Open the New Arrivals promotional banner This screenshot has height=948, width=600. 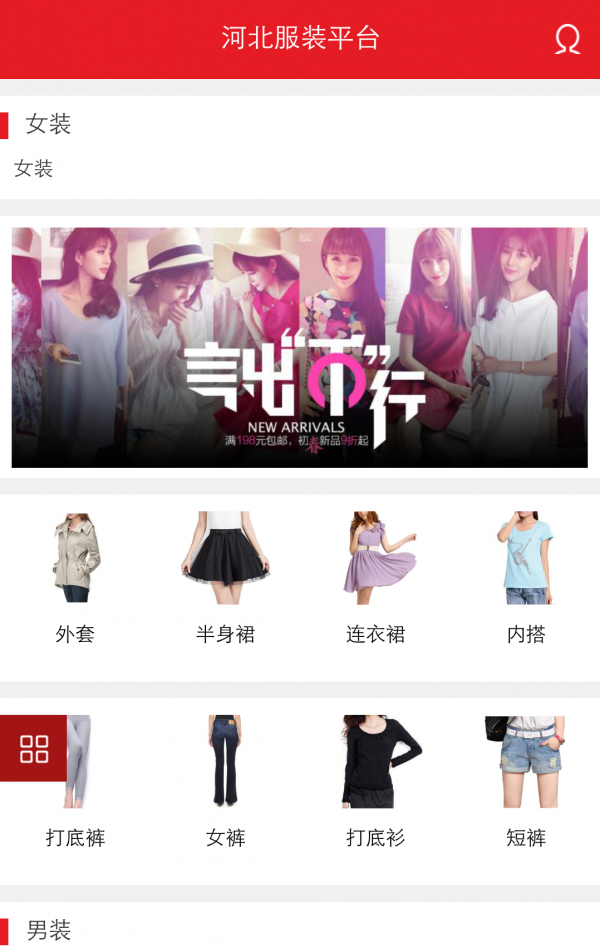[x=300, y=347]
